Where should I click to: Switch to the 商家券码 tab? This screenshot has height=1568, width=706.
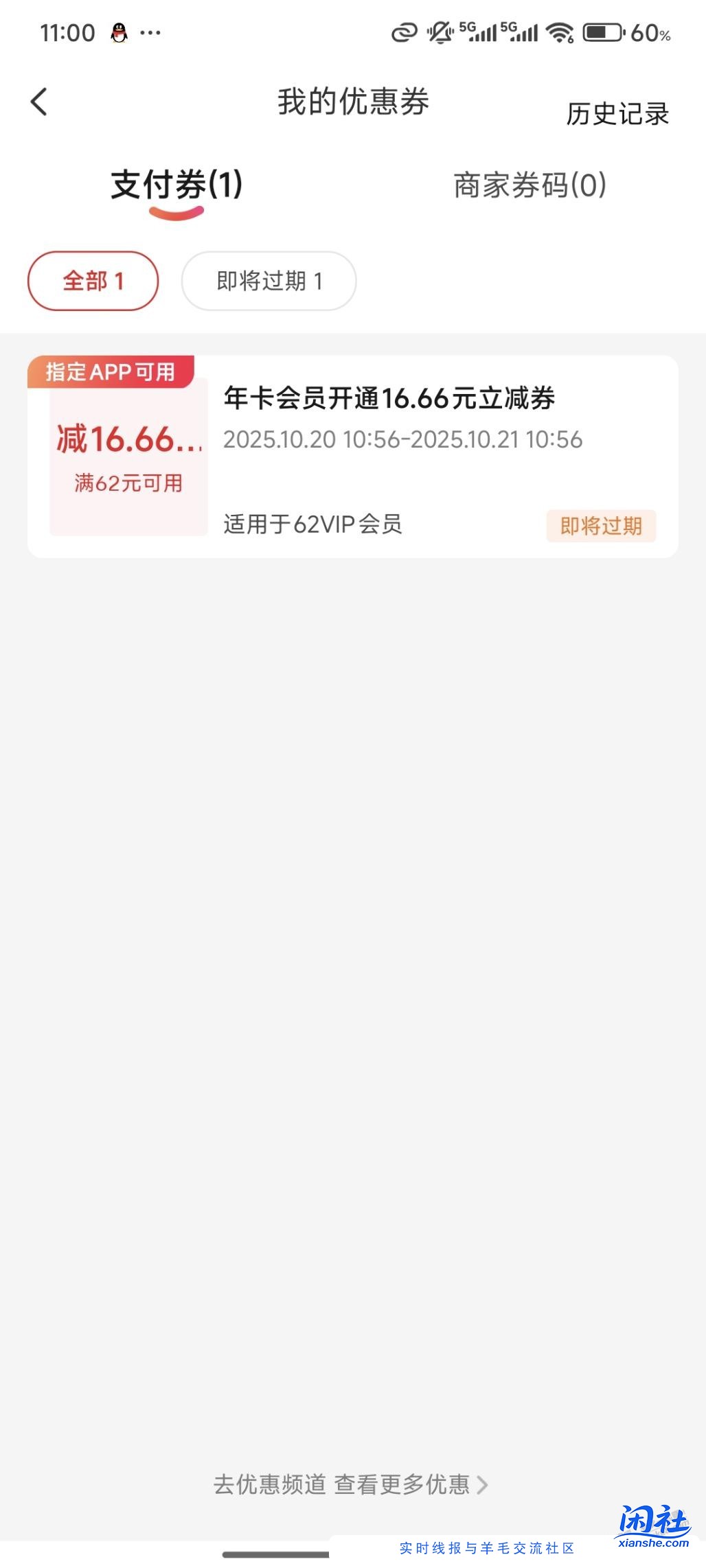[x=528, y=182]
